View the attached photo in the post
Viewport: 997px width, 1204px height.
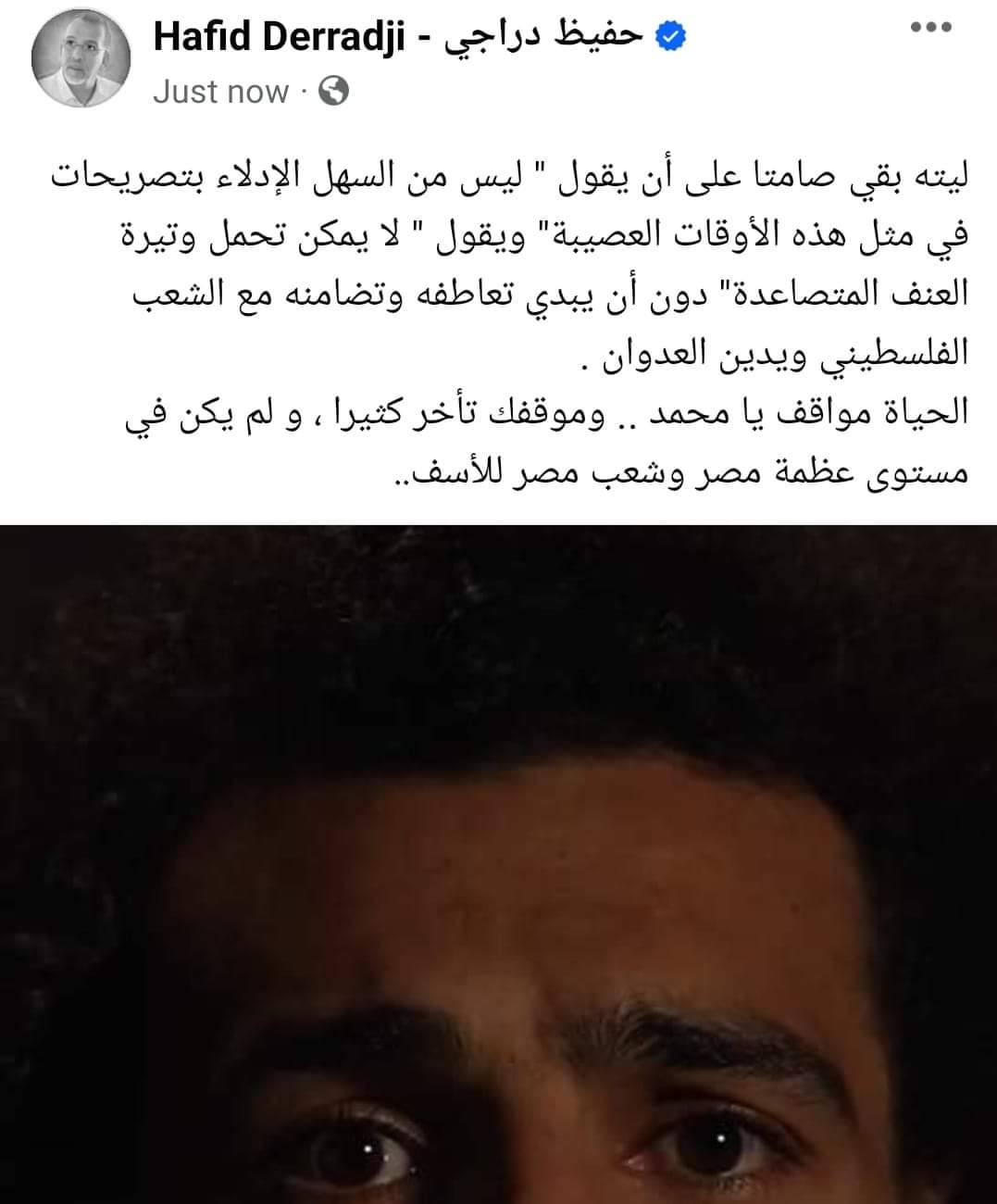tap(498, 863)
